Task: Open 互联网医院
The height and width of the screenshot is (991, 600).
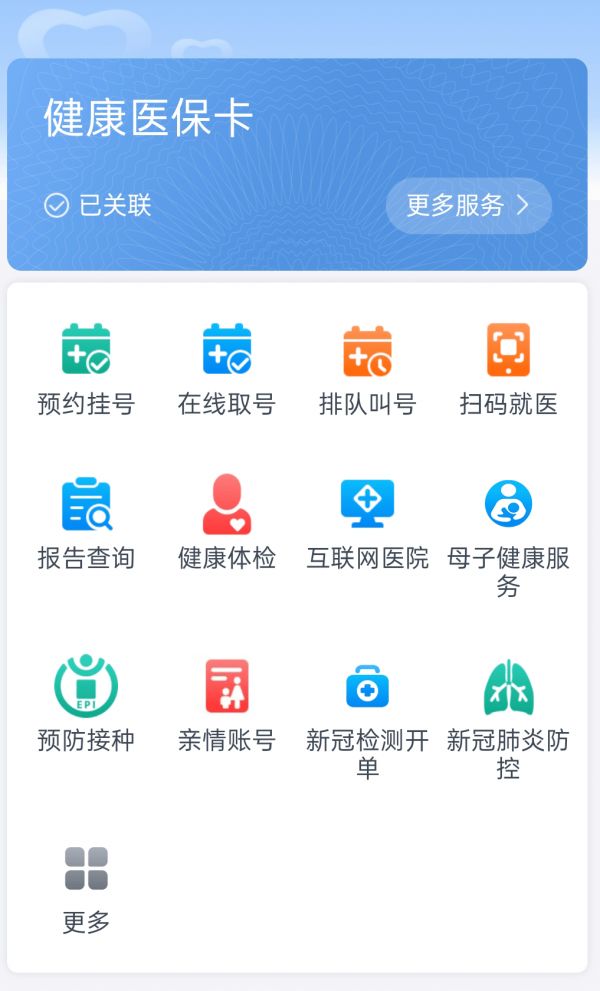Action: [x=367, y=525]
